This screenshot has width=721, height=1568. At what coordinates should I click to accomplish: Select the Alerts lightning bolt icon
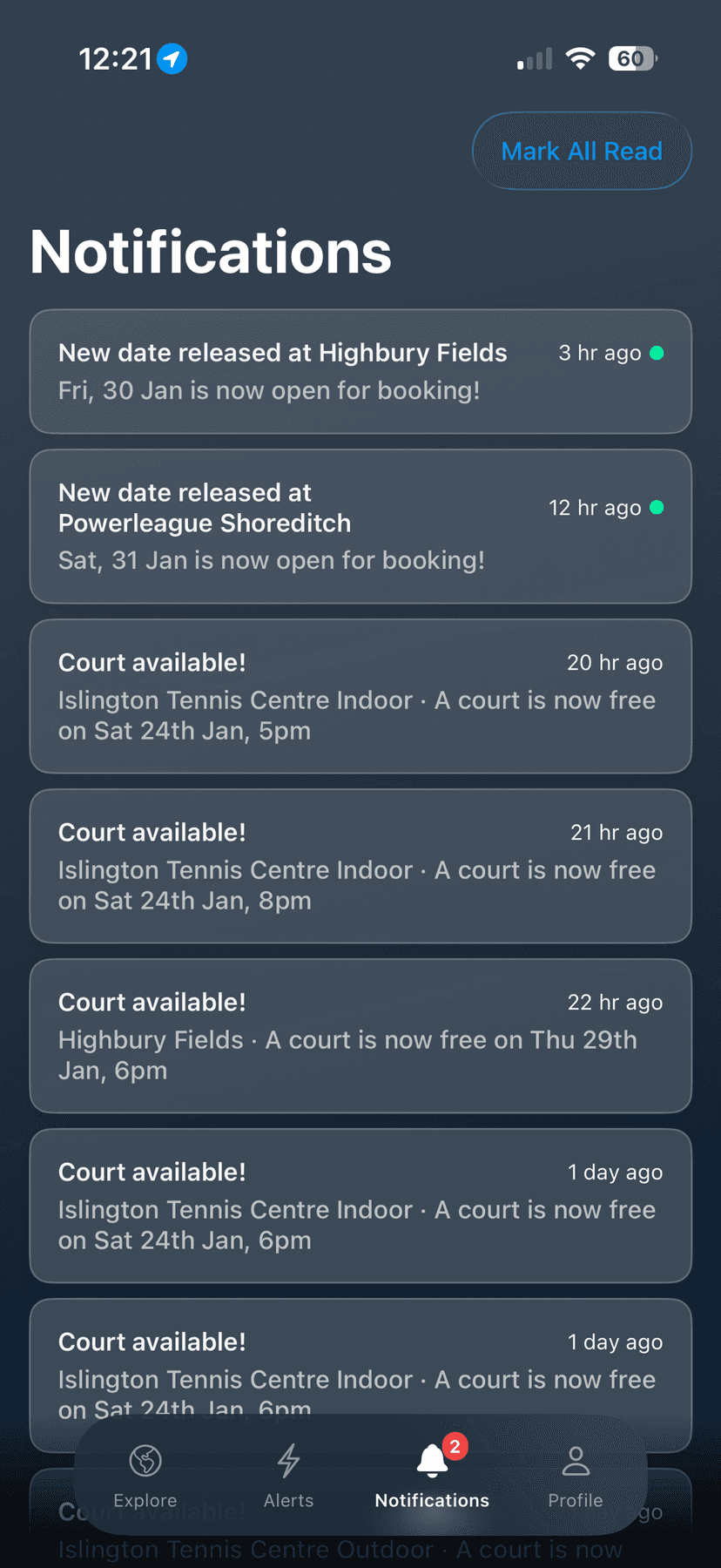point(288,1461)
